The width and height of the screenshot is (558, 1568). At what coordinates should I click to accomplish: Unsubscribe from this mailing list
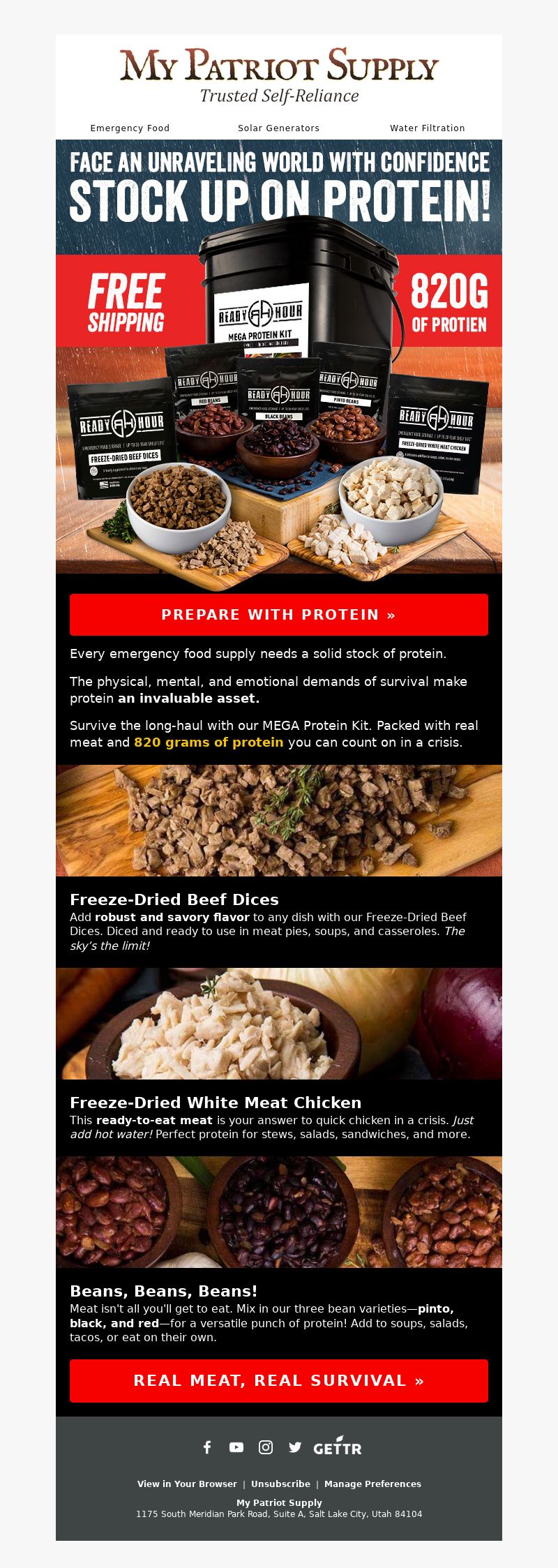tap(280, 1484)
